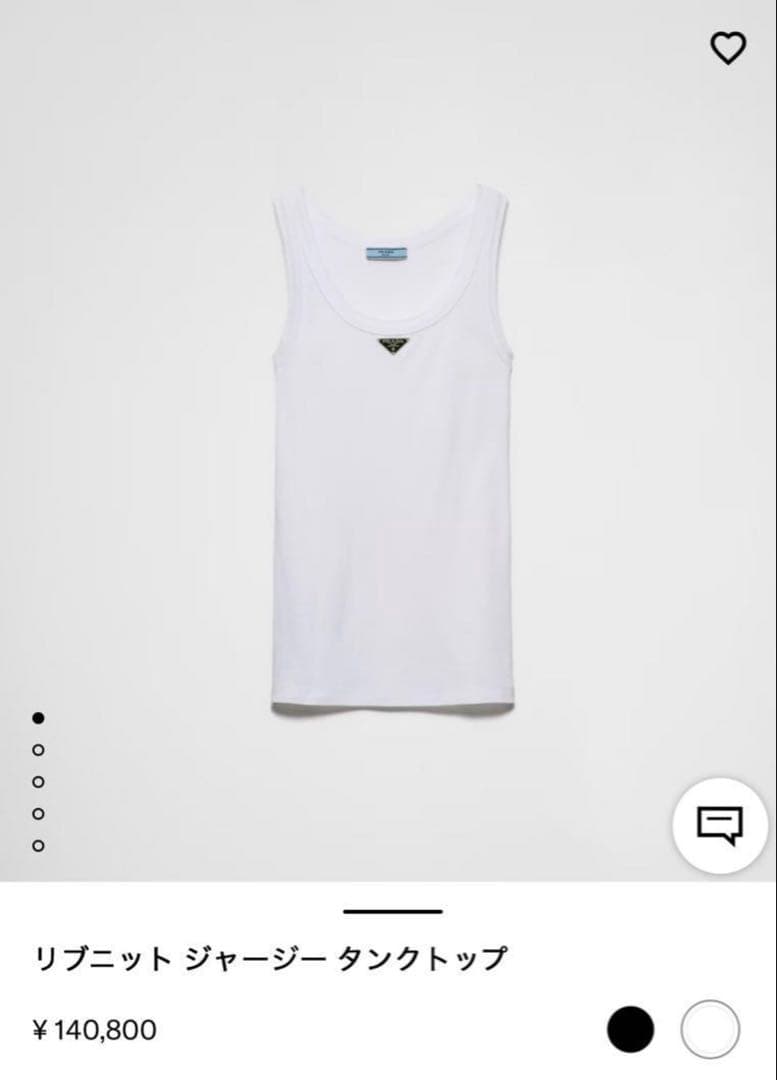Switch to the third product image dot
The width and height of the screenshot is (777, 1080).
[39, 783]
